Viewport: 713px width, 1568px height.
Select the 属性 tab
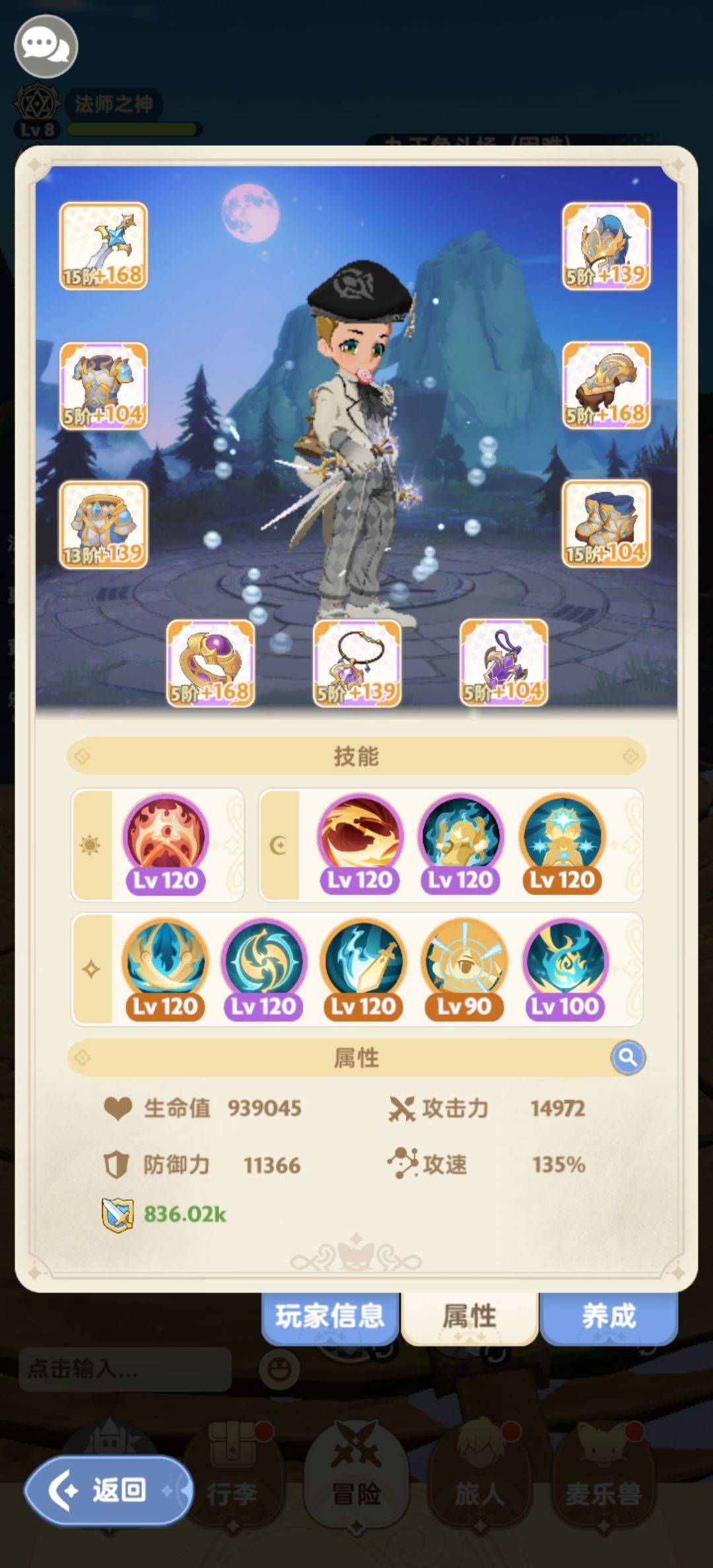(x=469, y=1316)
